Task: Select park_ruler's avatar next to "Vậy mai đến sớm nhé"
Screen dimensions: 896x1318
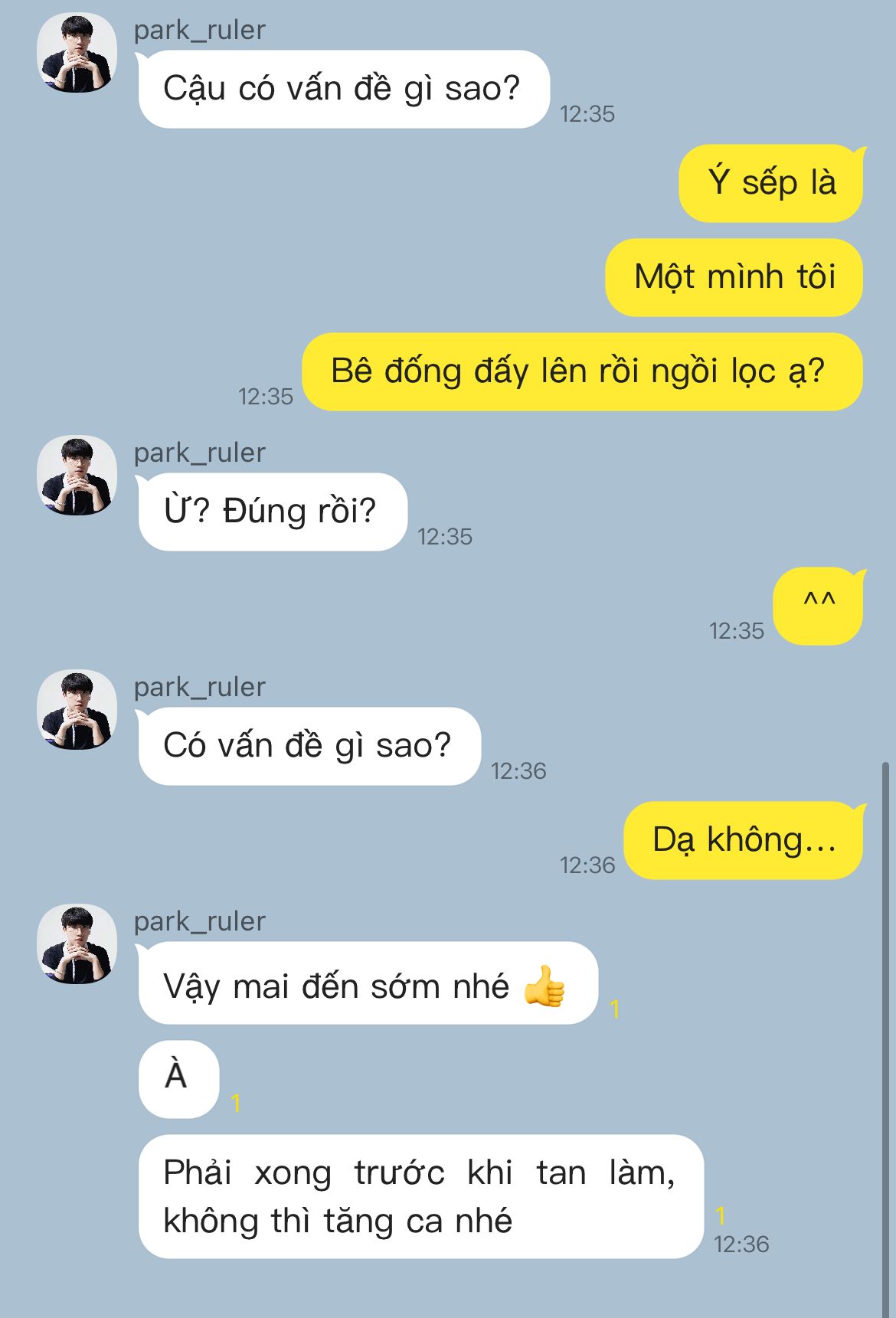Action: [x=77, y=944]
